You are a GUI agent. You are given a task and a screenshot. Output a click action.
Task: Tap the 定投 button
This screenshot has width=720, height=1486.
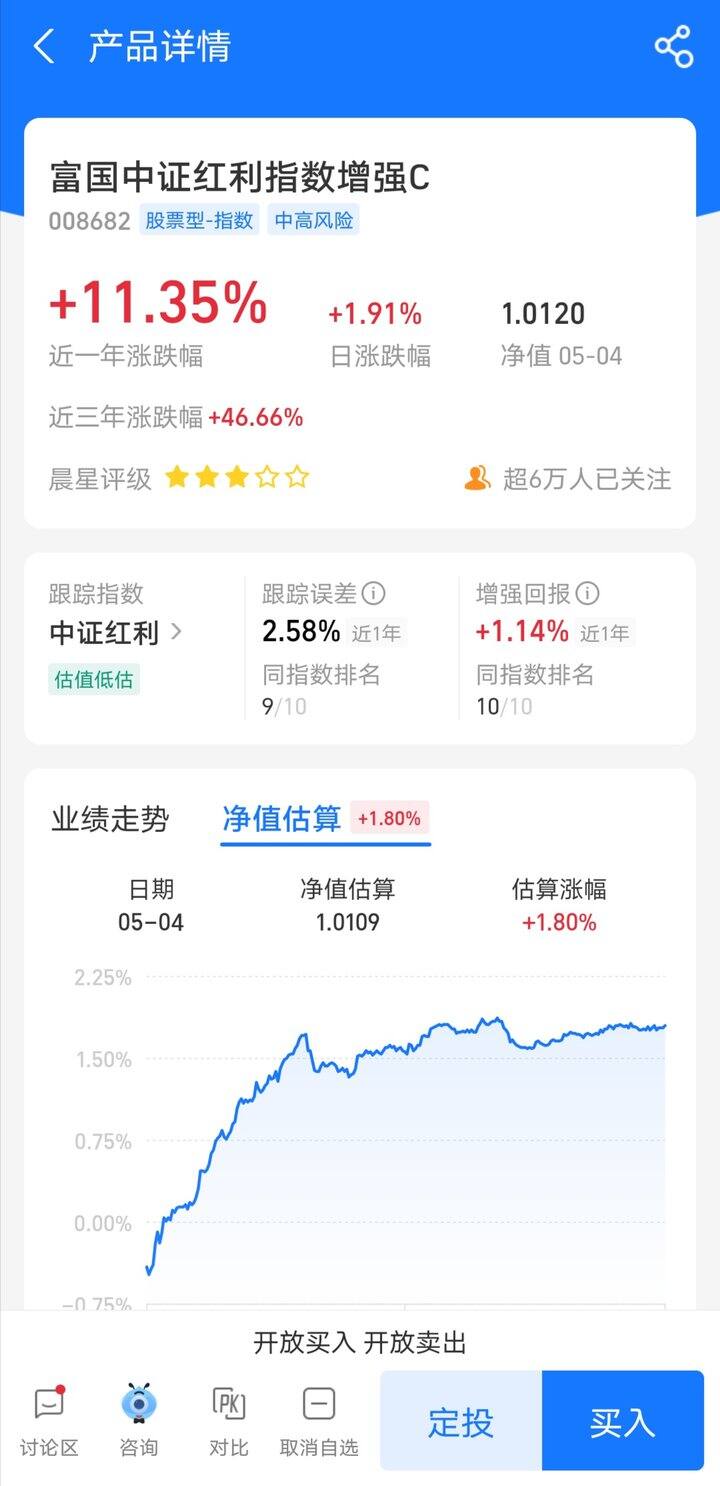pos(461,1421)
